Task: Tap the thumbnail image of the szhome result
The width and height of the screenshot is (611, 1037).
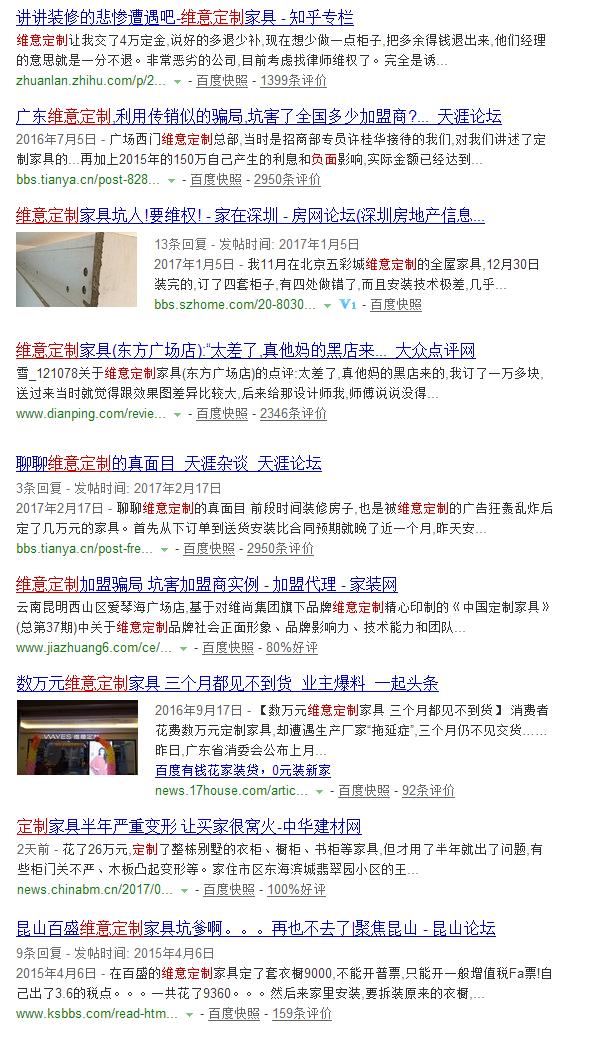Action: tap(76, 269)
